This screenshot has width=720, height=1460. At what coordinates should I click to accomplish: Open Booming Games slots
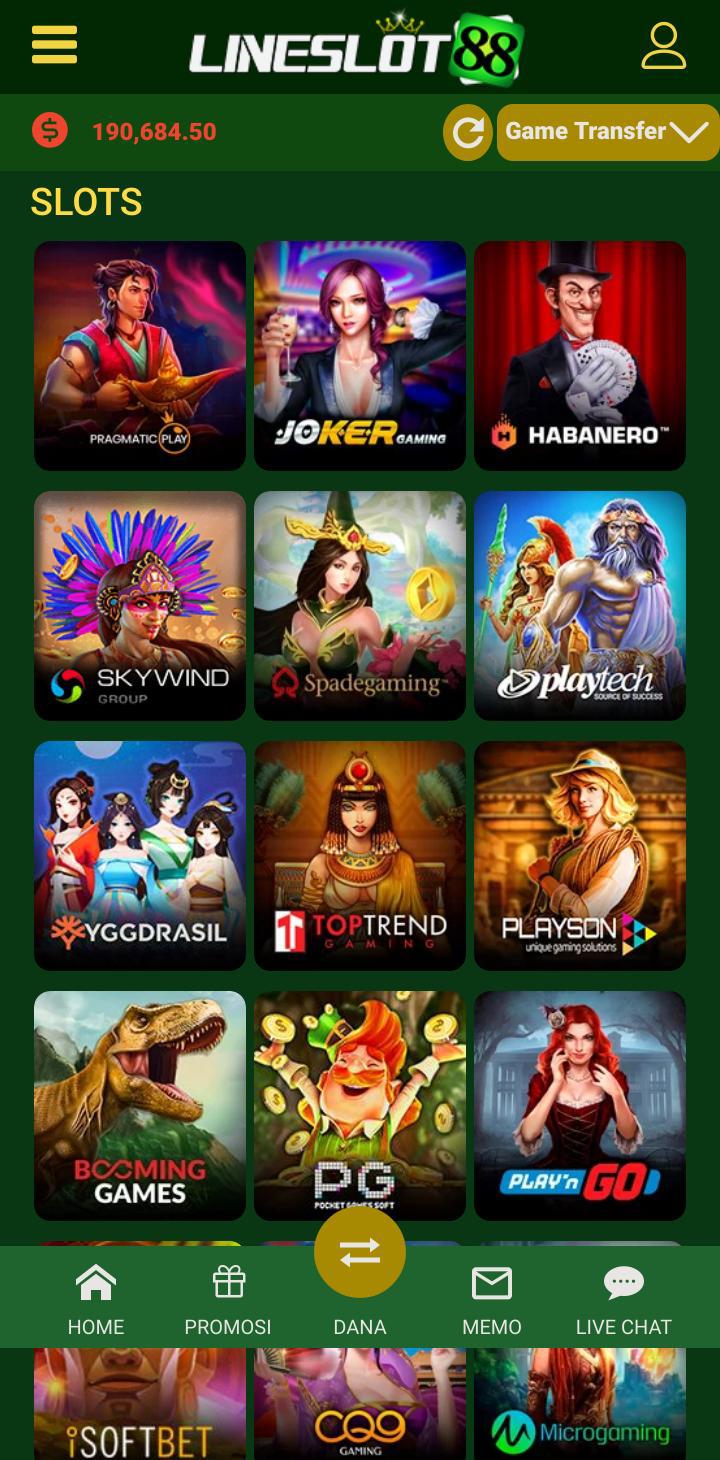point(140,1105)
